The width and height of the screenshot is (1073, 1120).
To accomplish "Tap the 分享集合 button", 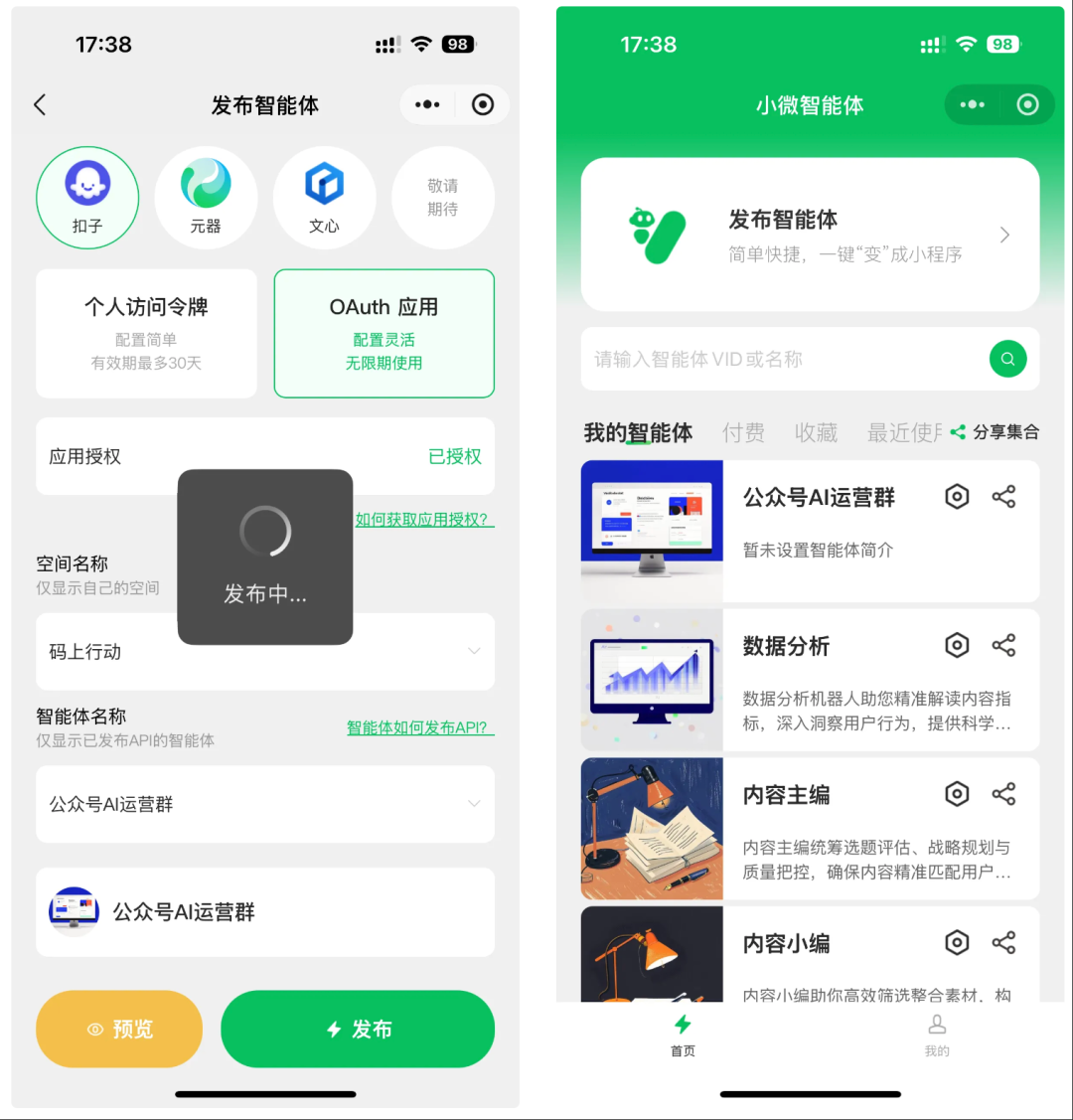I will pos(995,432).
